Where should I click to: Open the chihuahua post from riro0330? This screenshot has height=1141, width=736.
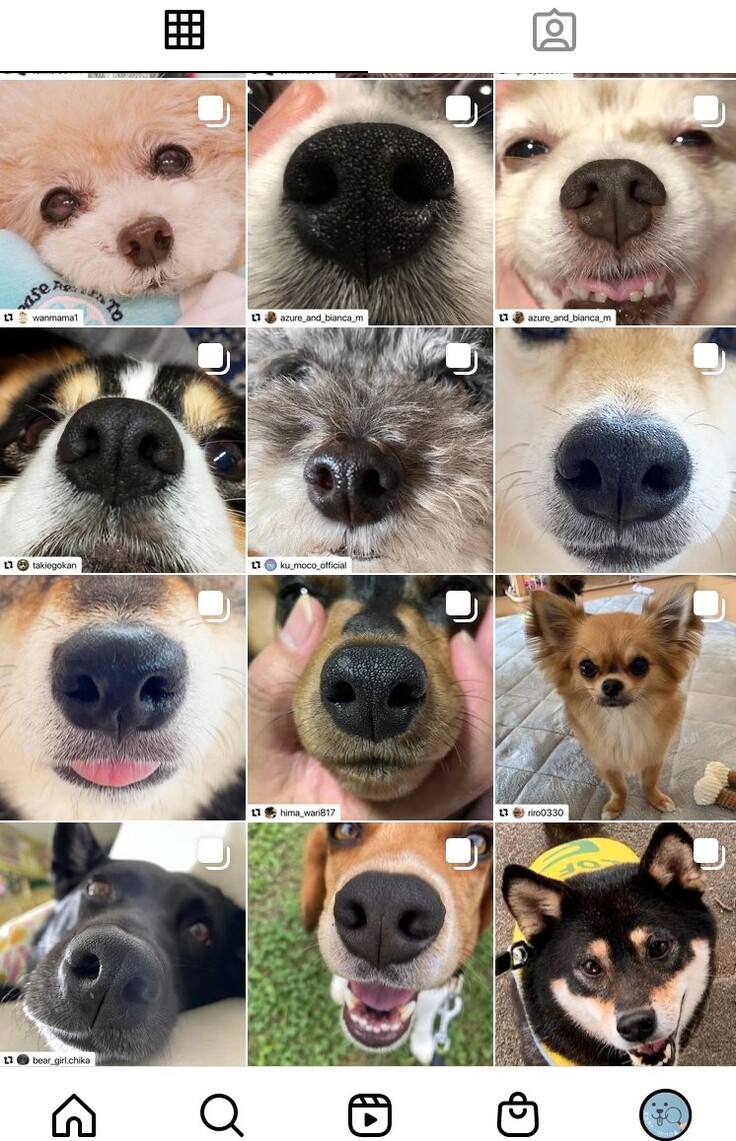[x=615, y=695]
